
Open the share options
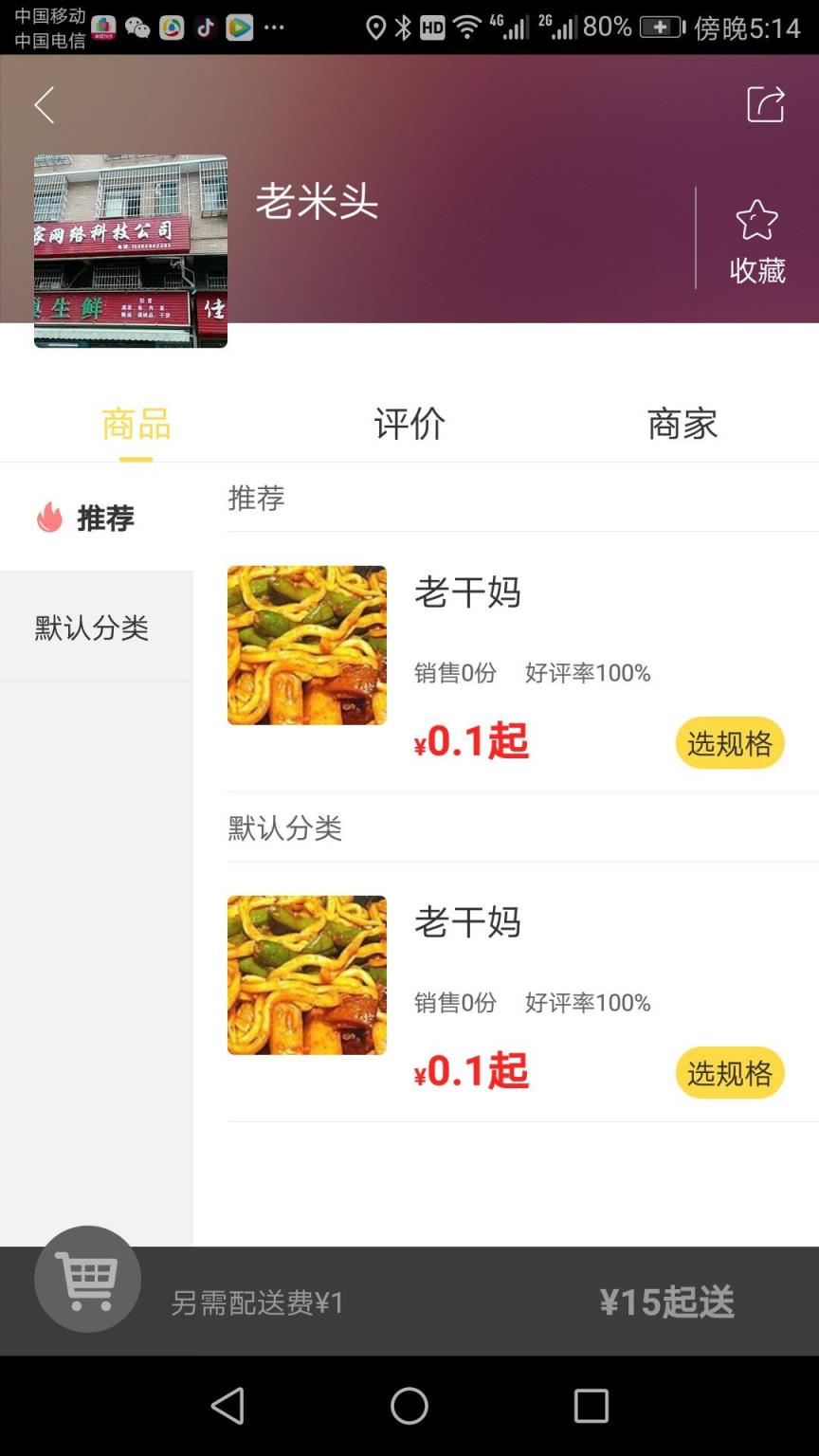click(x=764, y=105)
